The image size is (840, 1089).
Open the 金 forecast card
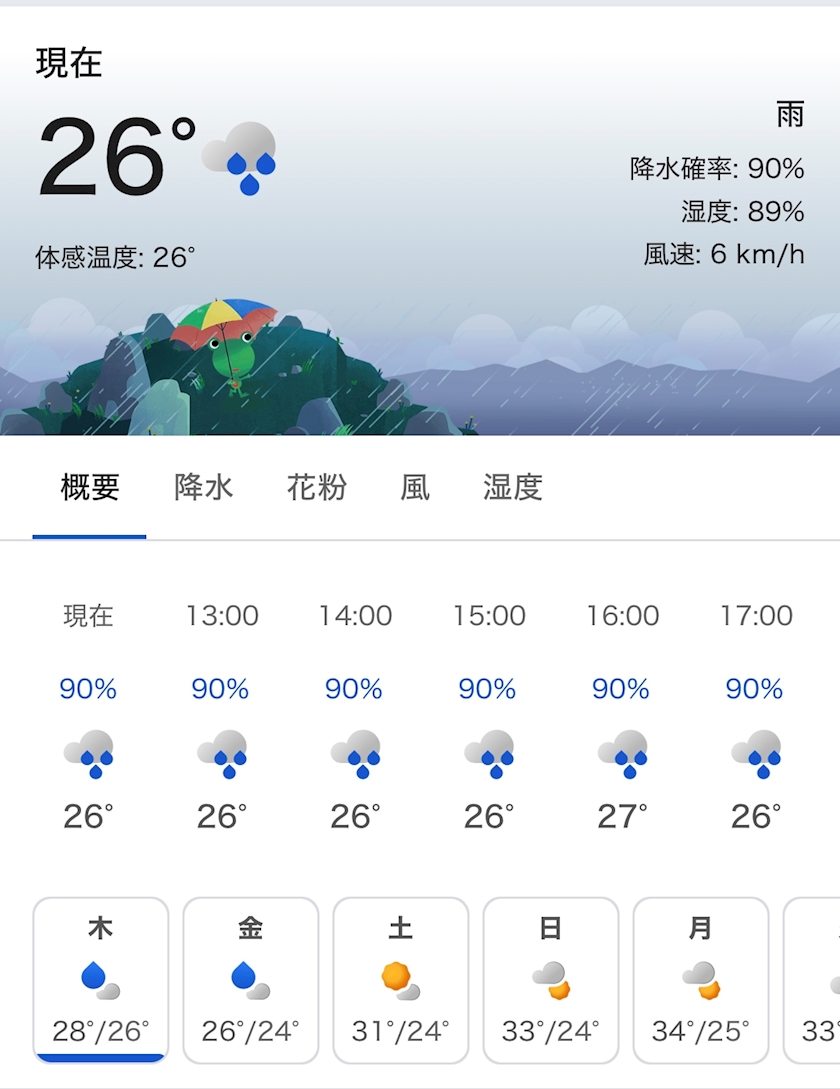point(251,980)
